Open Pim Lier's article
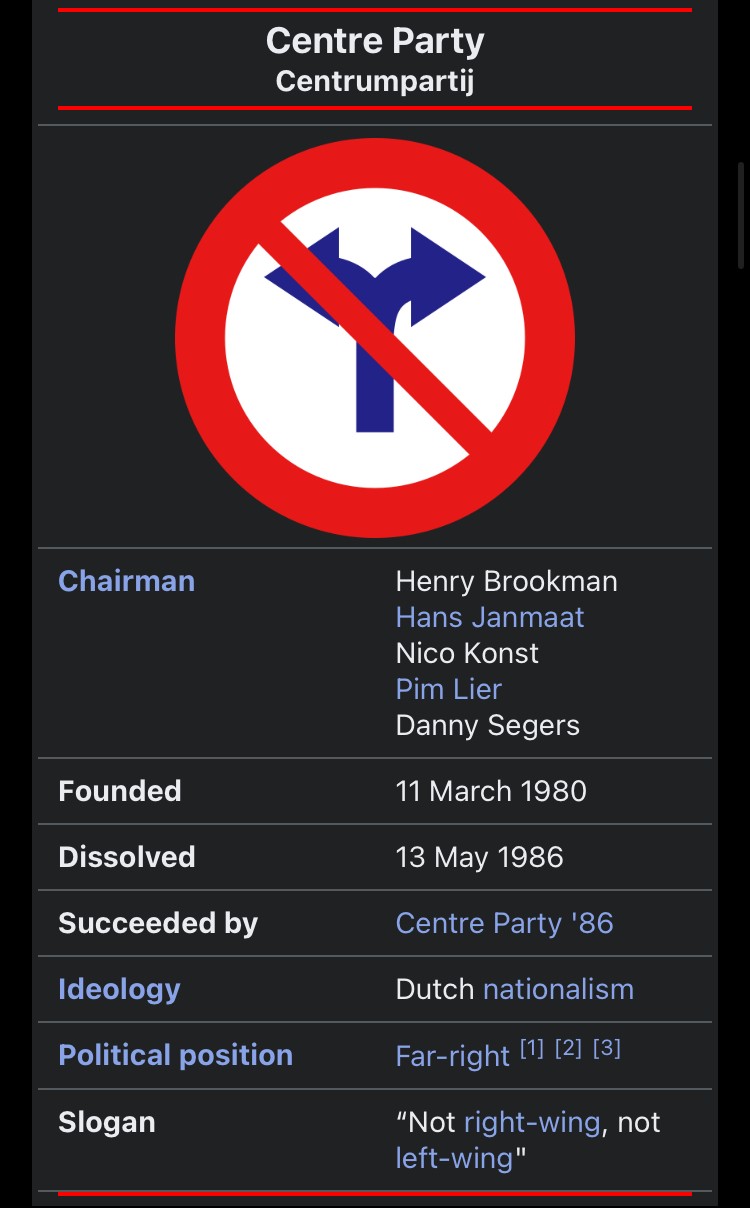 448,689
